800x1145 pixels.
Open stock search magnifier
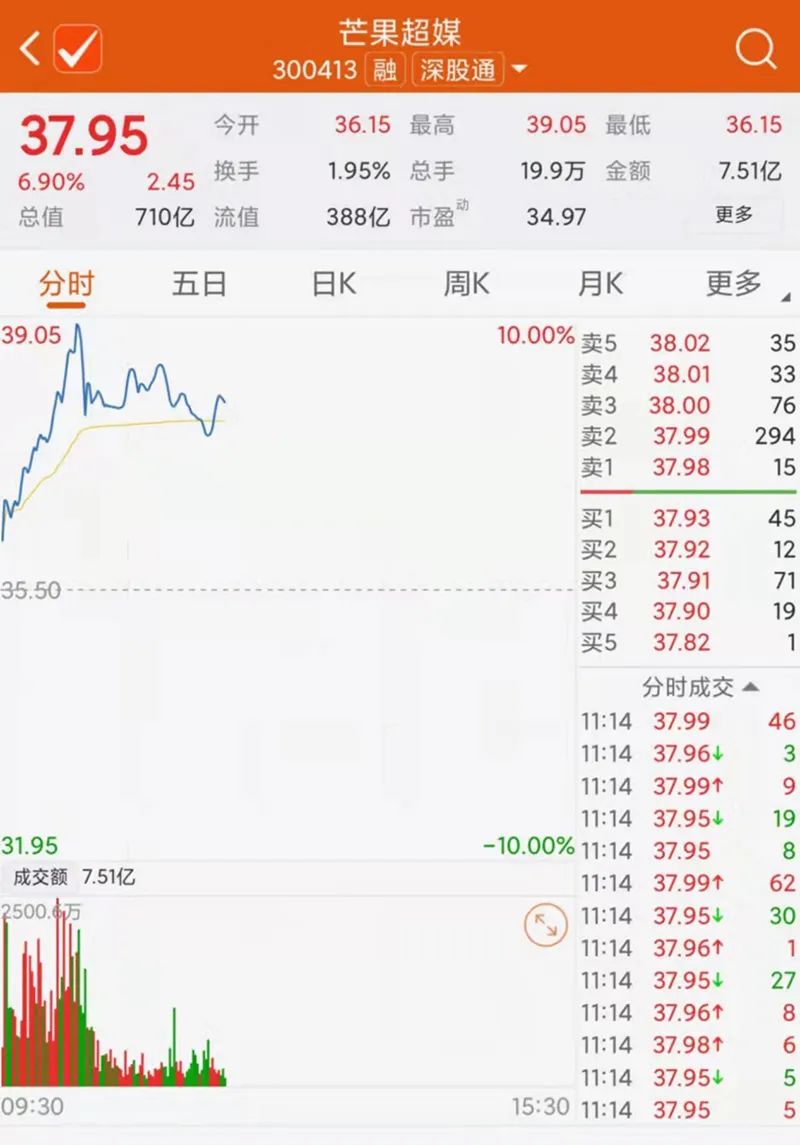click(x=755, y=47)
